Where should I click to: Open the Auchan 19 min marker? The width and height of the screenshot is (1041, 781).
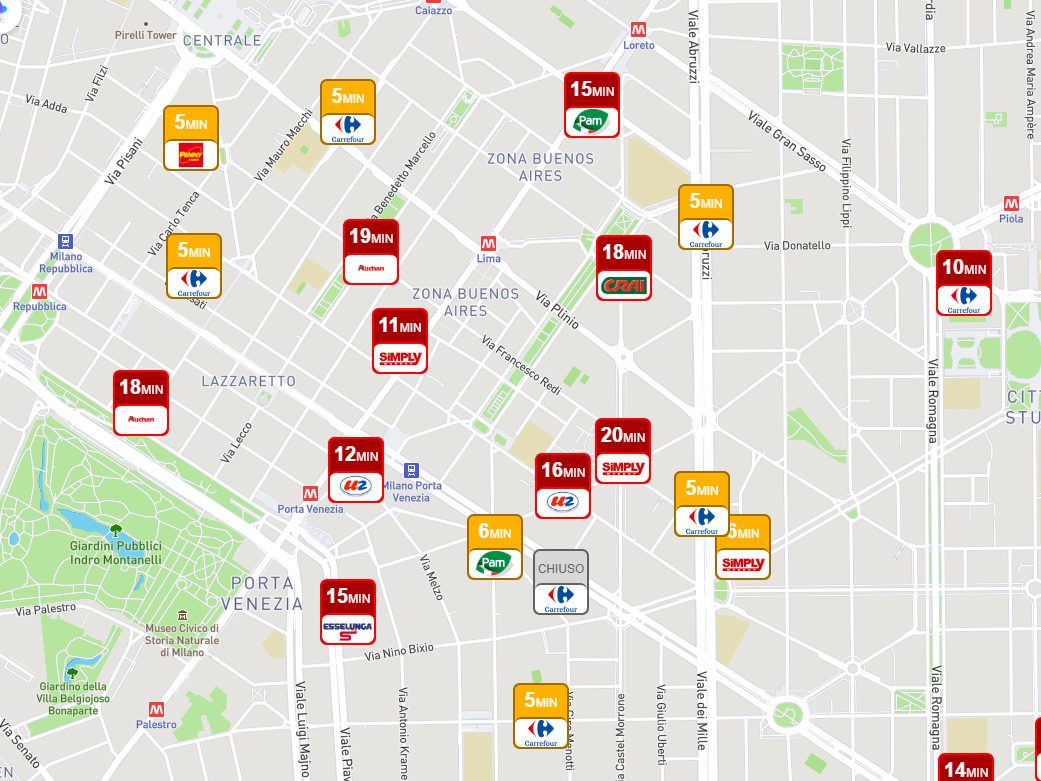coord(371,252)
